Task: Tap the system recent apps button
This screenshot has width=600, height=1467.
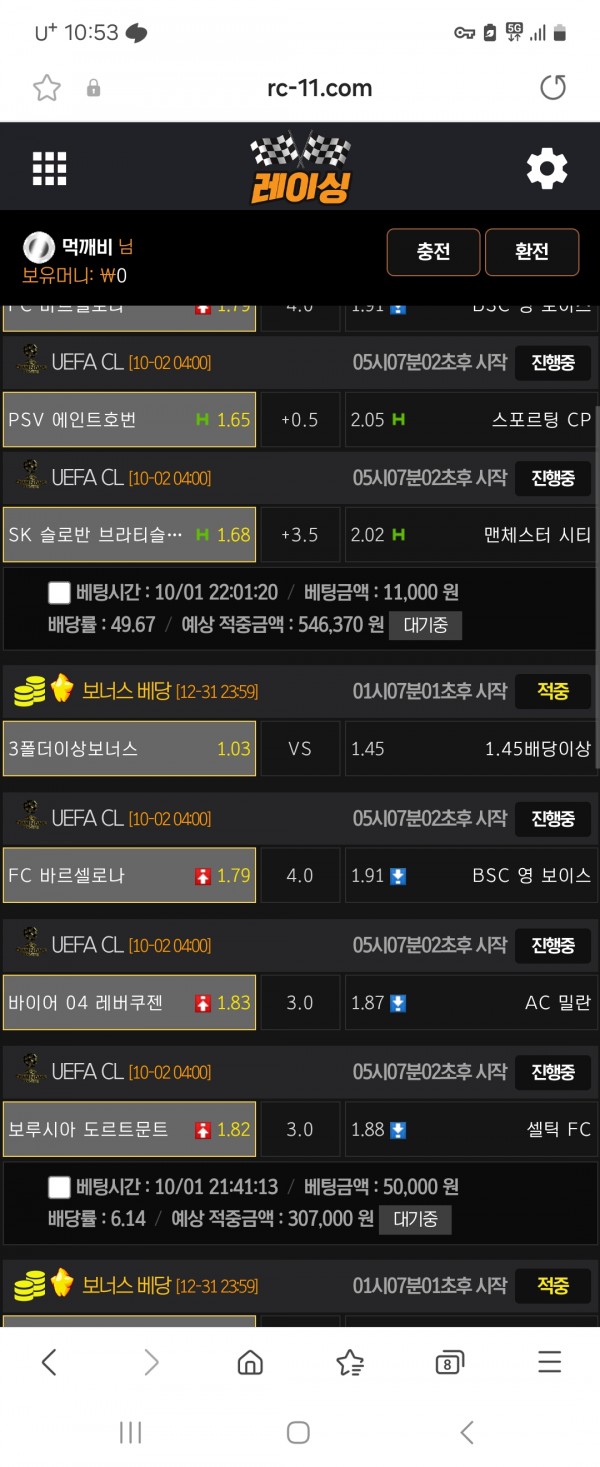Action: 130,1432
